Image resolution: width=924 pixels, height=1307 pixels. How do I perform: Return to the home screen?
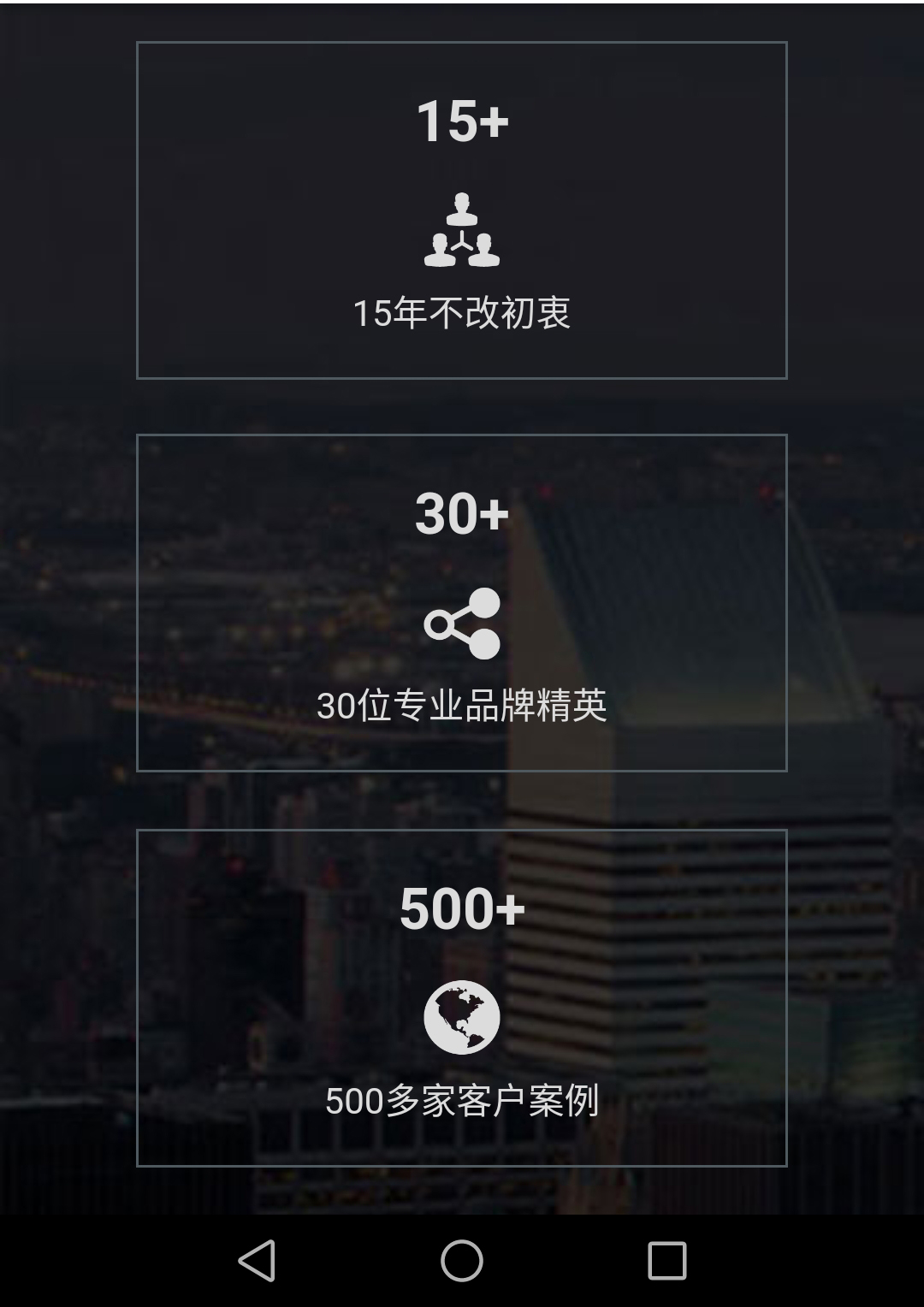coord(462,1261)
